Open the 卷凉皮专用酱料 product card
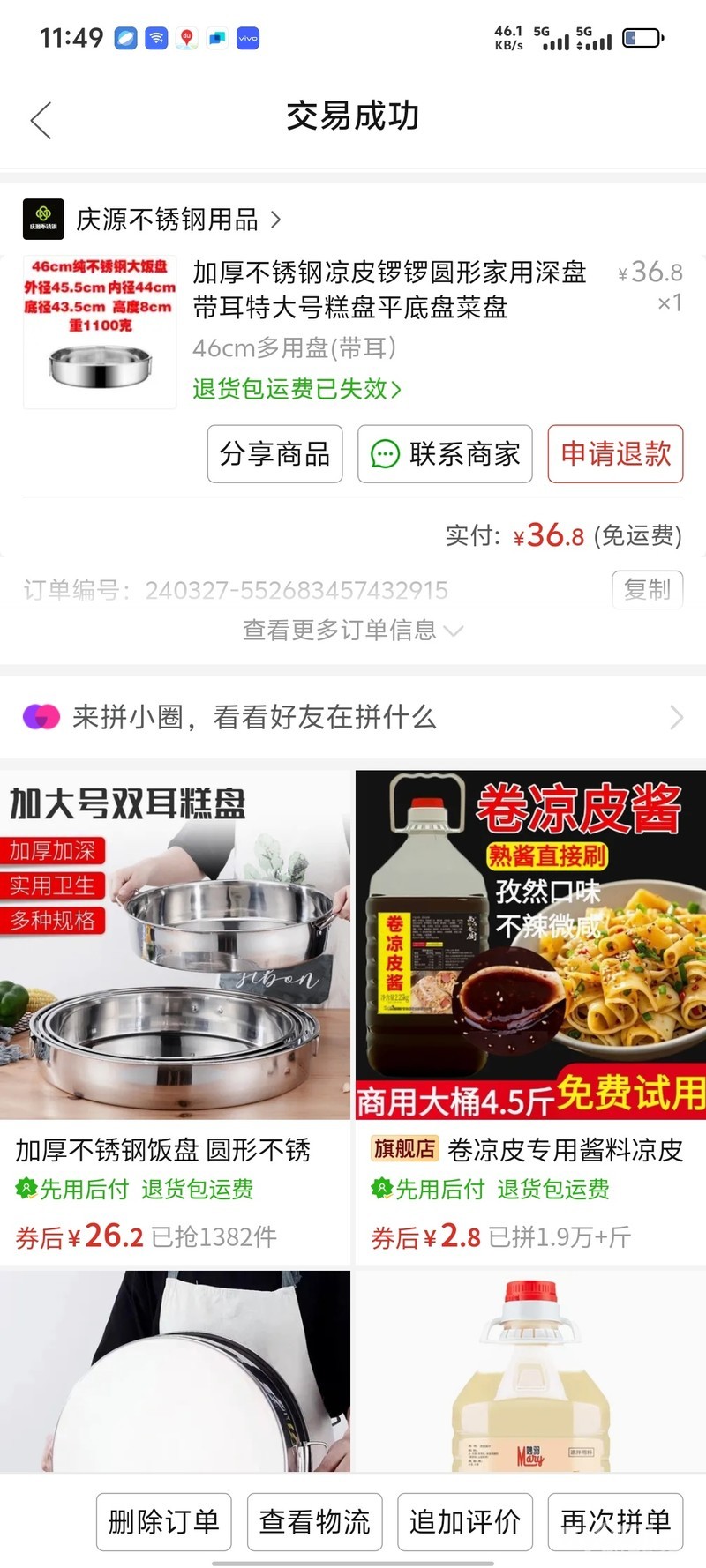 coord(530,1014)
